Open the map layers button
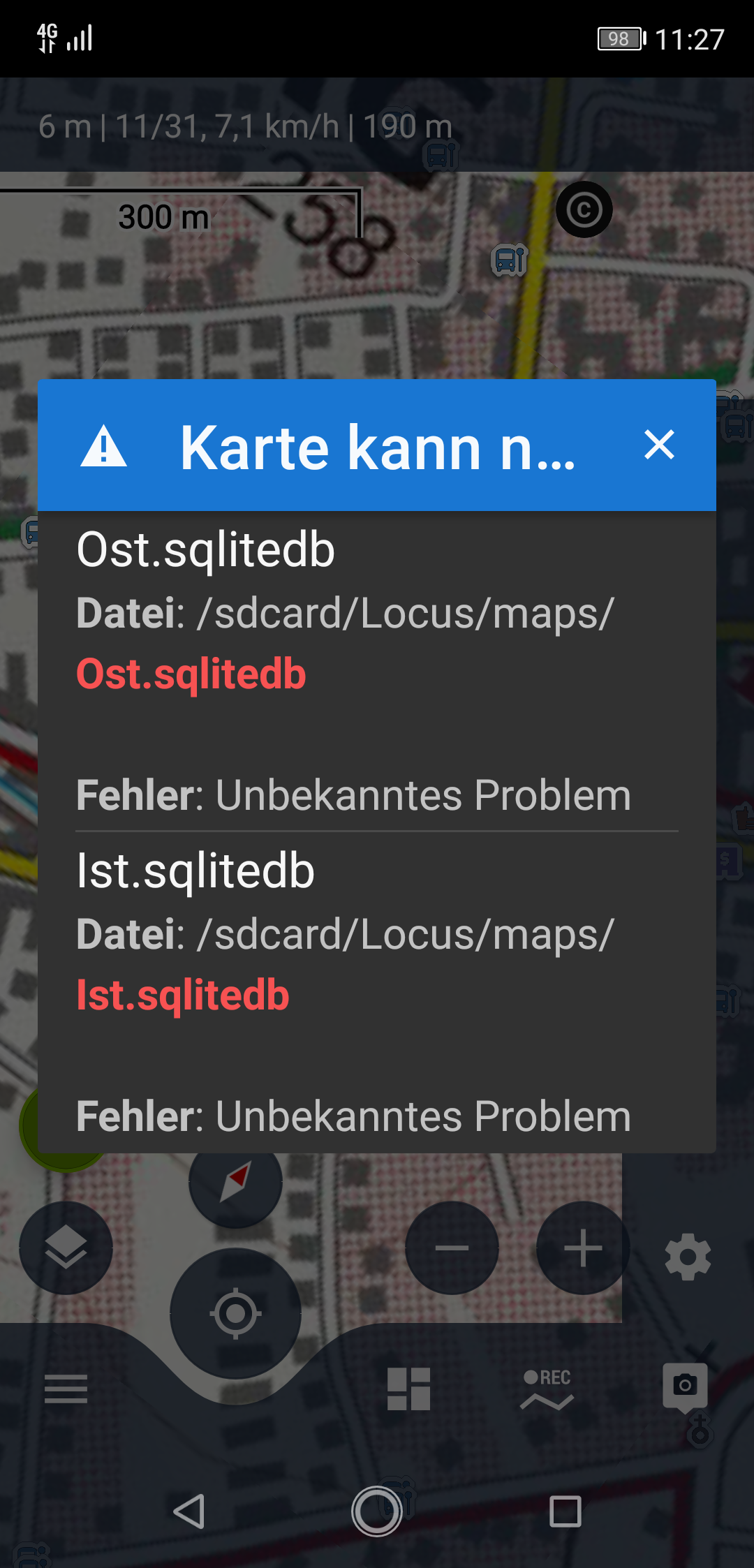The image size is (754, 1568). tap(66, 1248)
